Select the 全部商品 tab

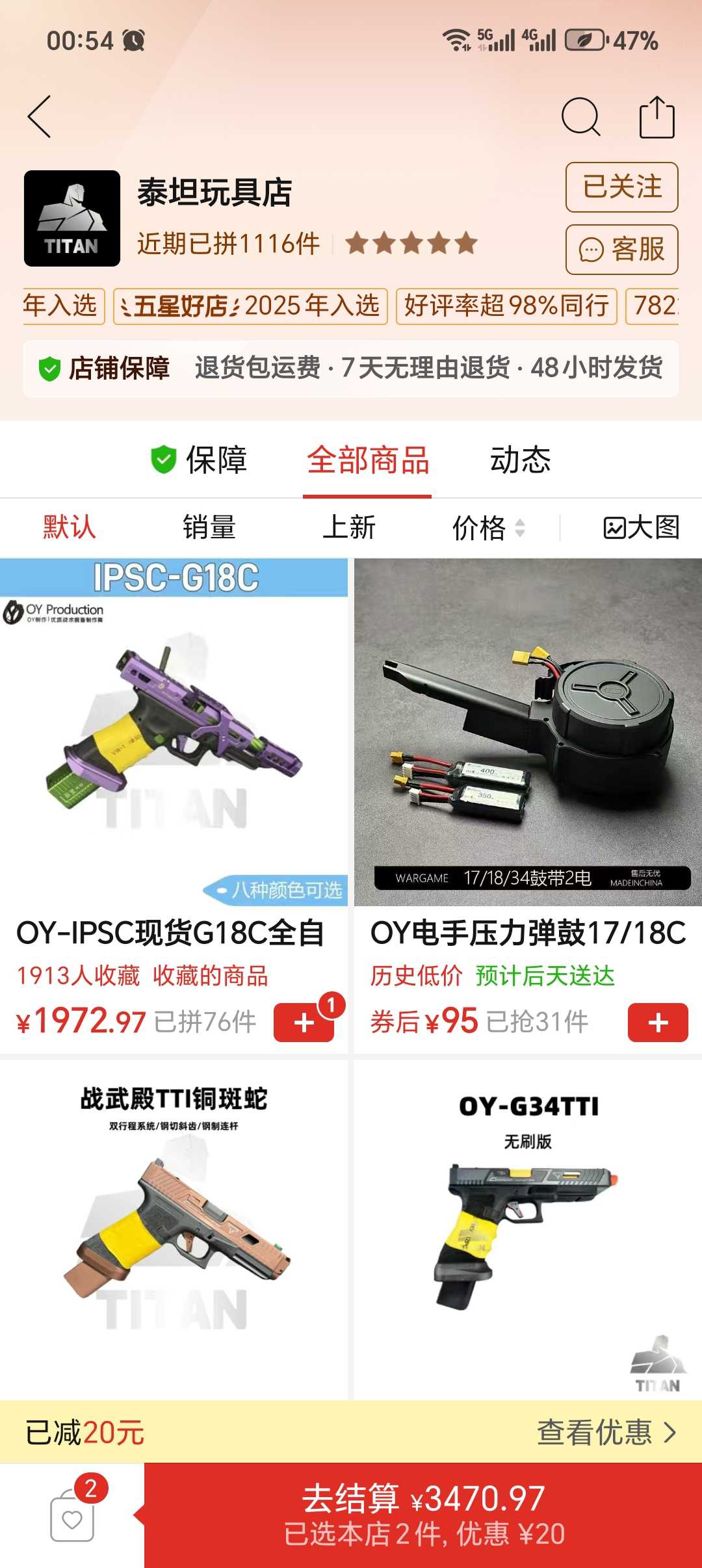click(367, 460)
